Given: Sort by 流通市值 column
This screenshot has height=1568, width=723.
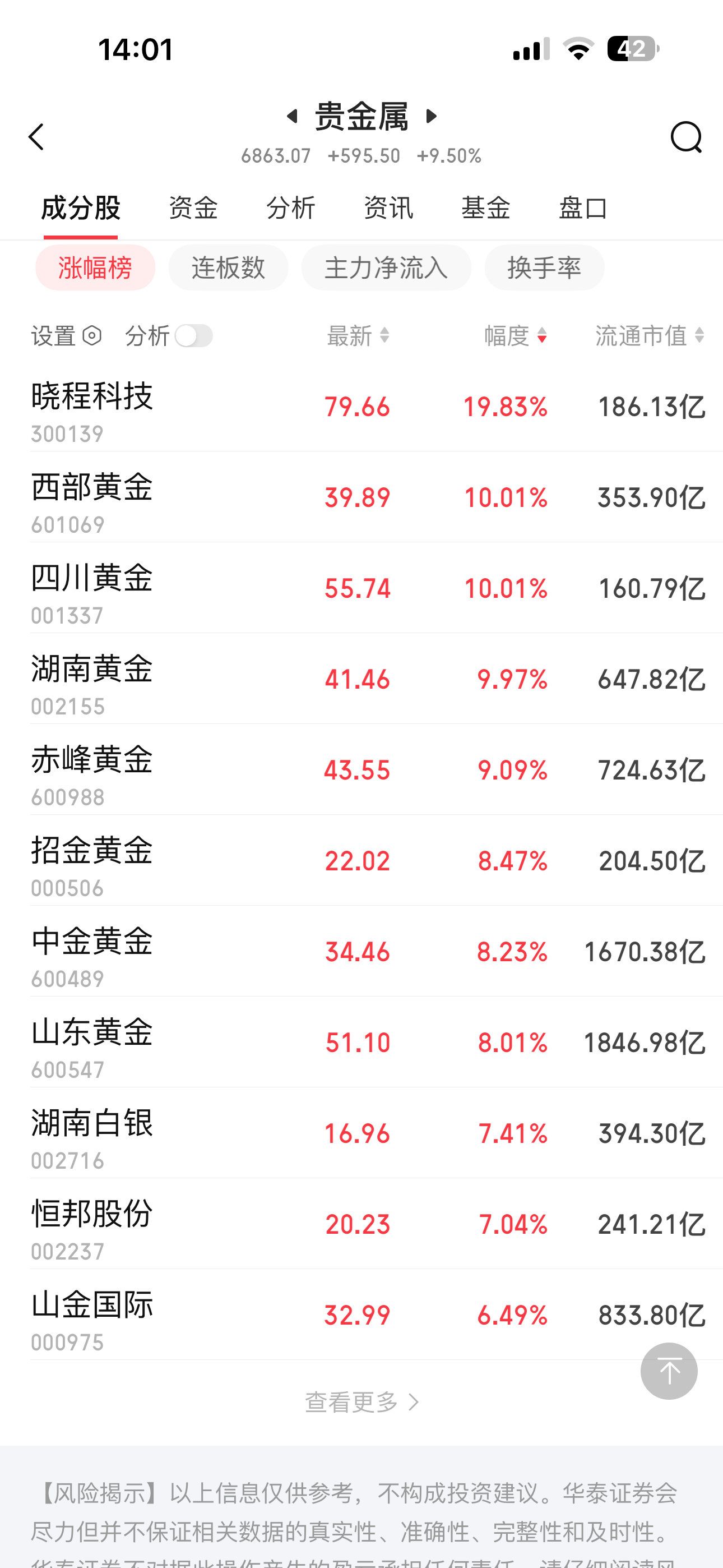Looking at the screenshot, I should (x=649, y=335).
